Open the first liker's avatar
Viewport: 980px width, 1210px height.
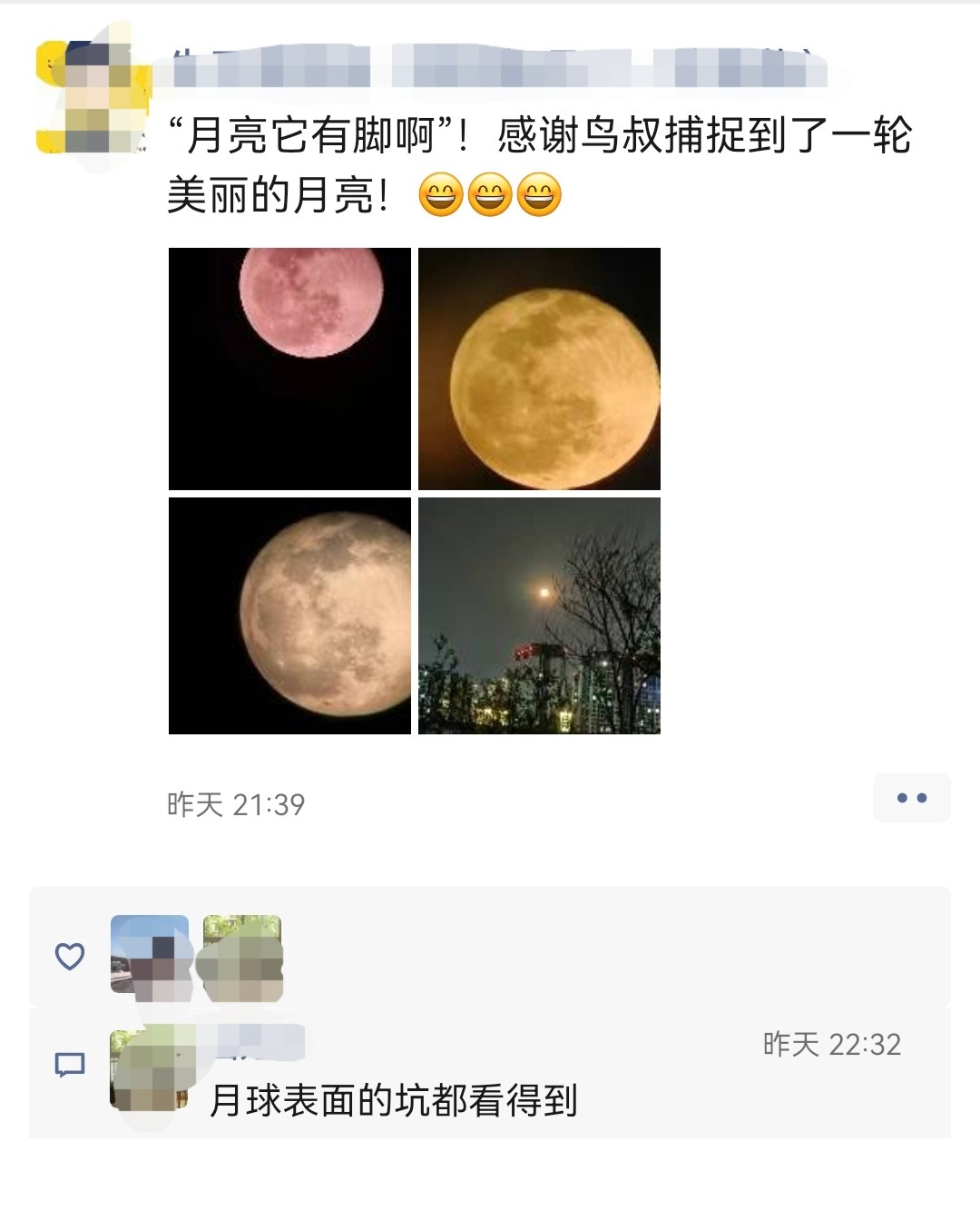tap(150, 955)
